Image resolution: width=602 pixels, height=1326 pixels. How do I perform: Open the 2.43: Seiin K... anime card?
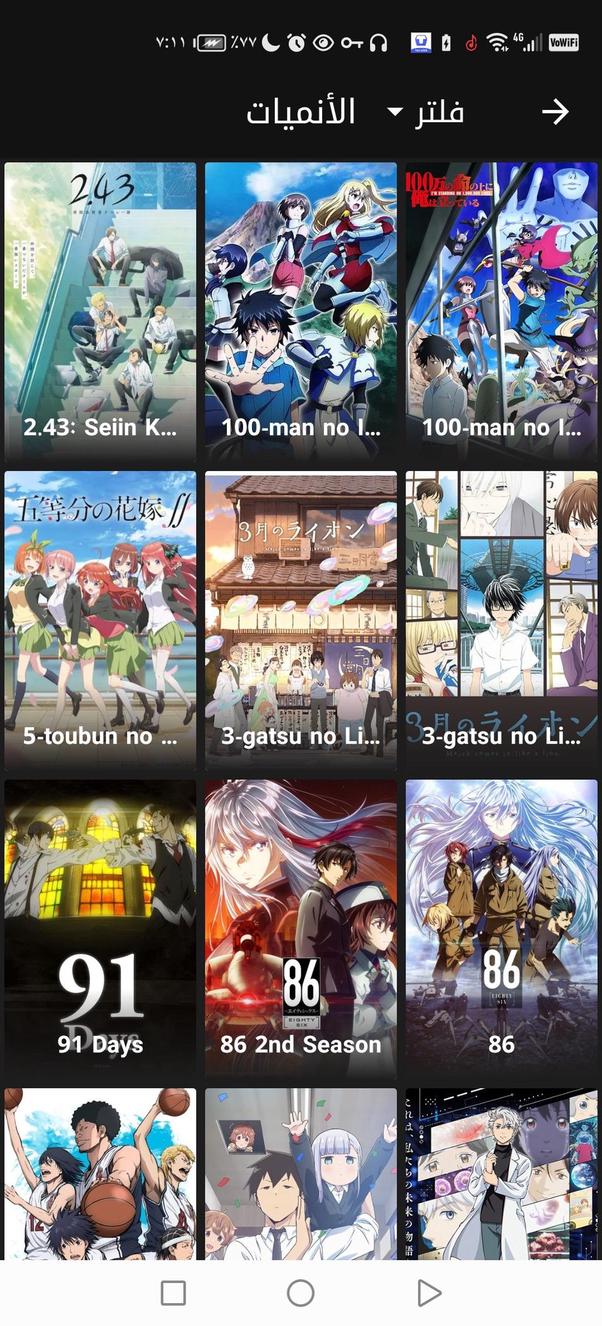coord(100,311)
